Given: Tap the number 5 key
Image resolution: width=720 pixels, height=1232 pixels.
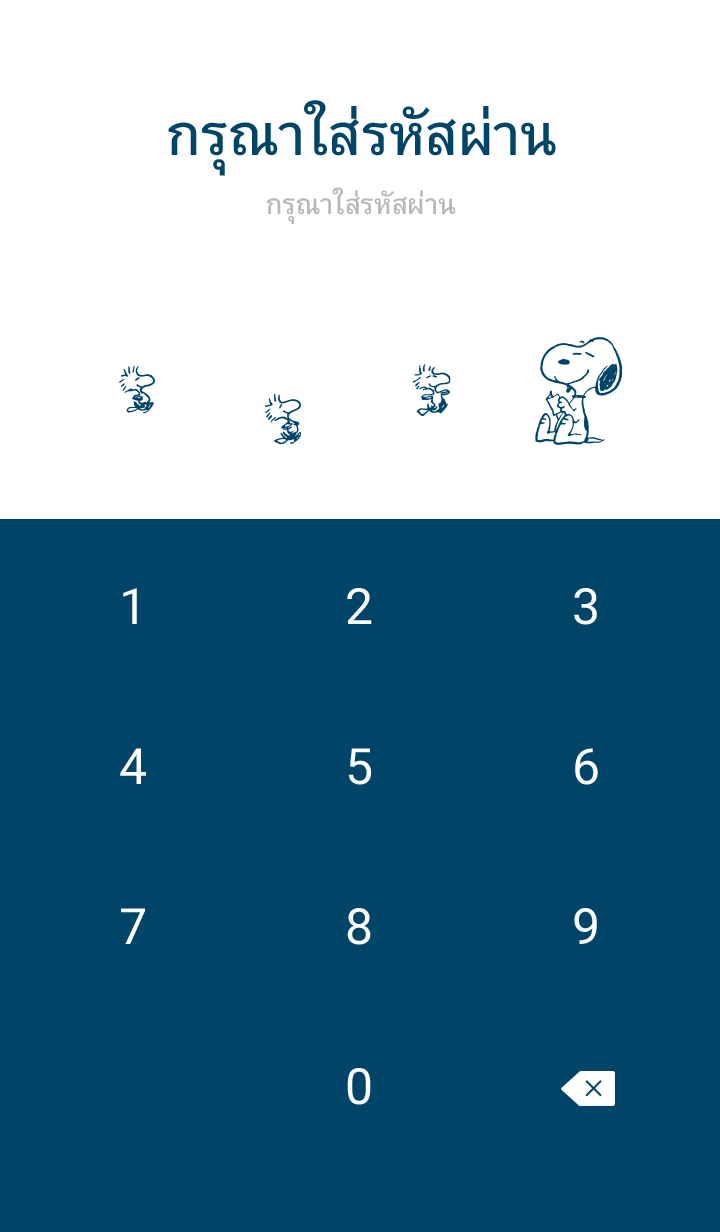Looking at the screenshot, I should [x=359, y=767].
